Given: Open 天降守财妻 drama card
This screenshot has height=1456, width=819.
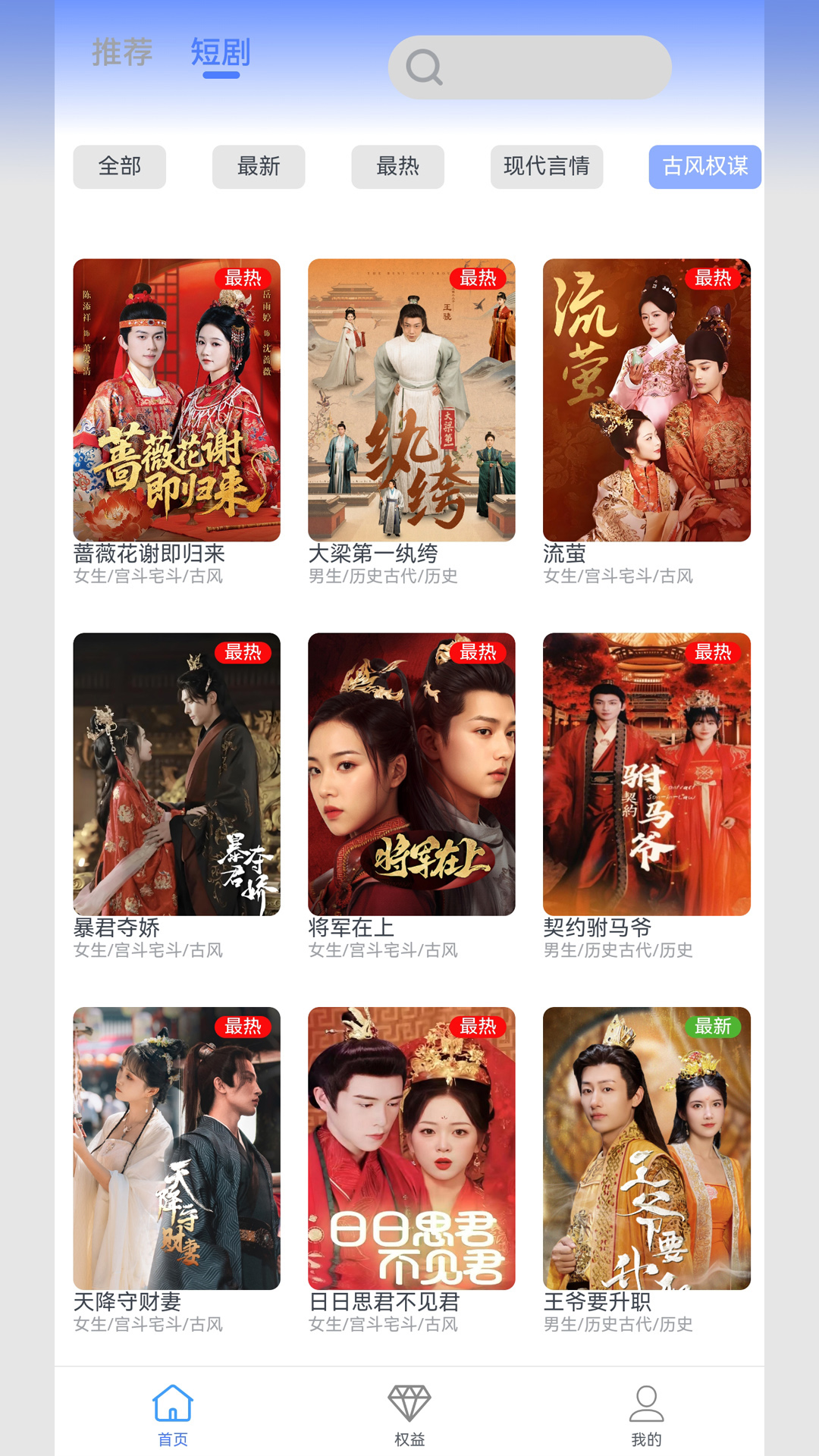Looking at the screenshot, I should (177, 1148).
